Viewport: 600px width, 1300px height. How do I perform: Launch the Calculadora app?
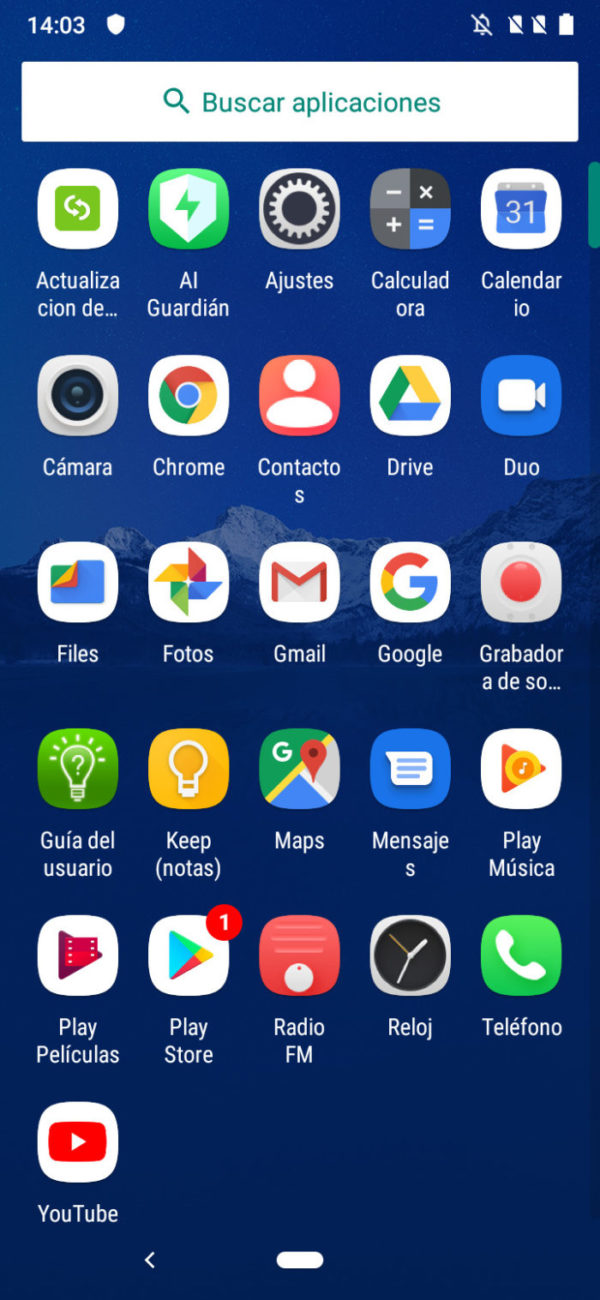click(410, 209)
